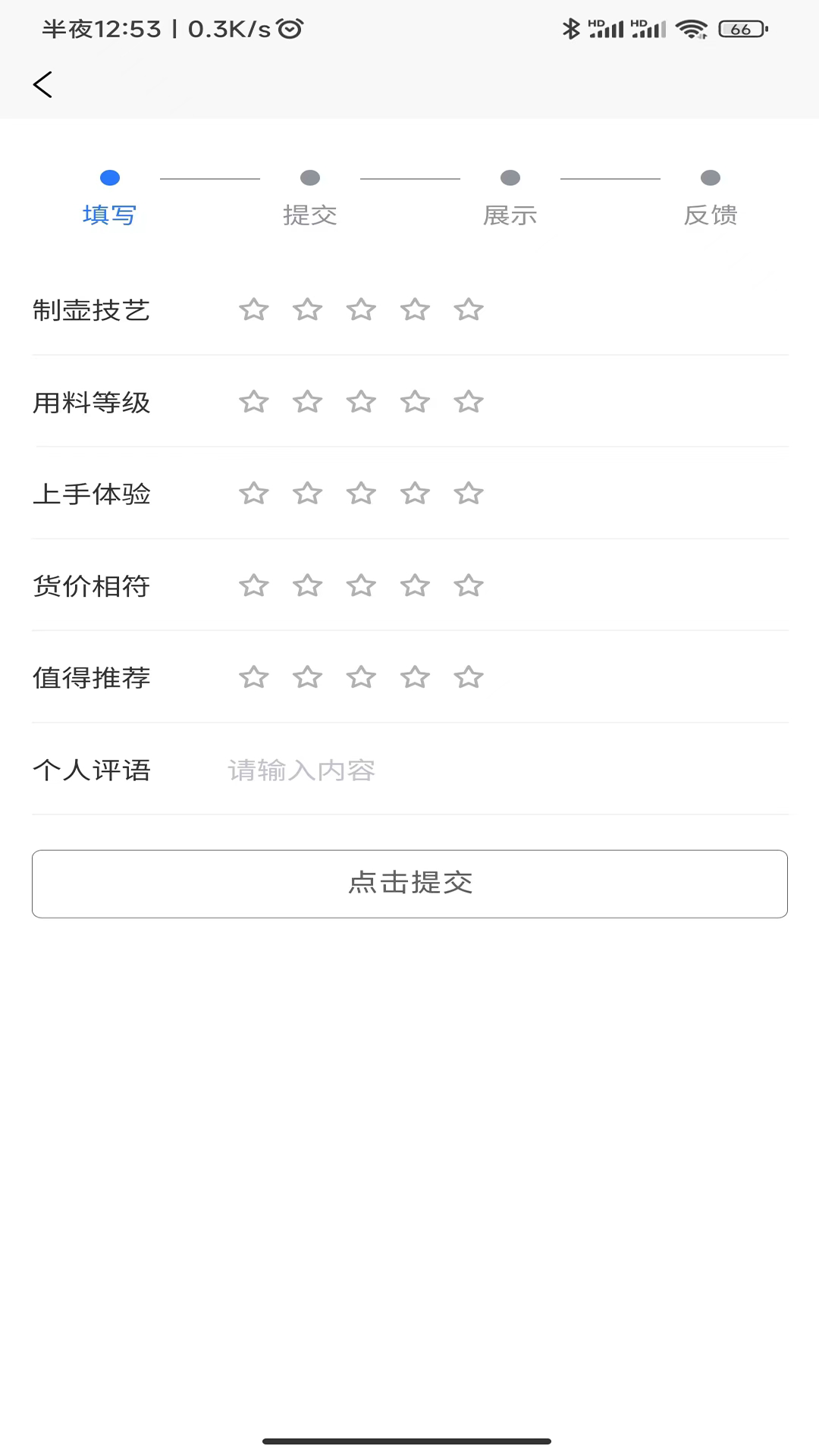
Task: Switch to the 提交 step tab
Action: 311,215
